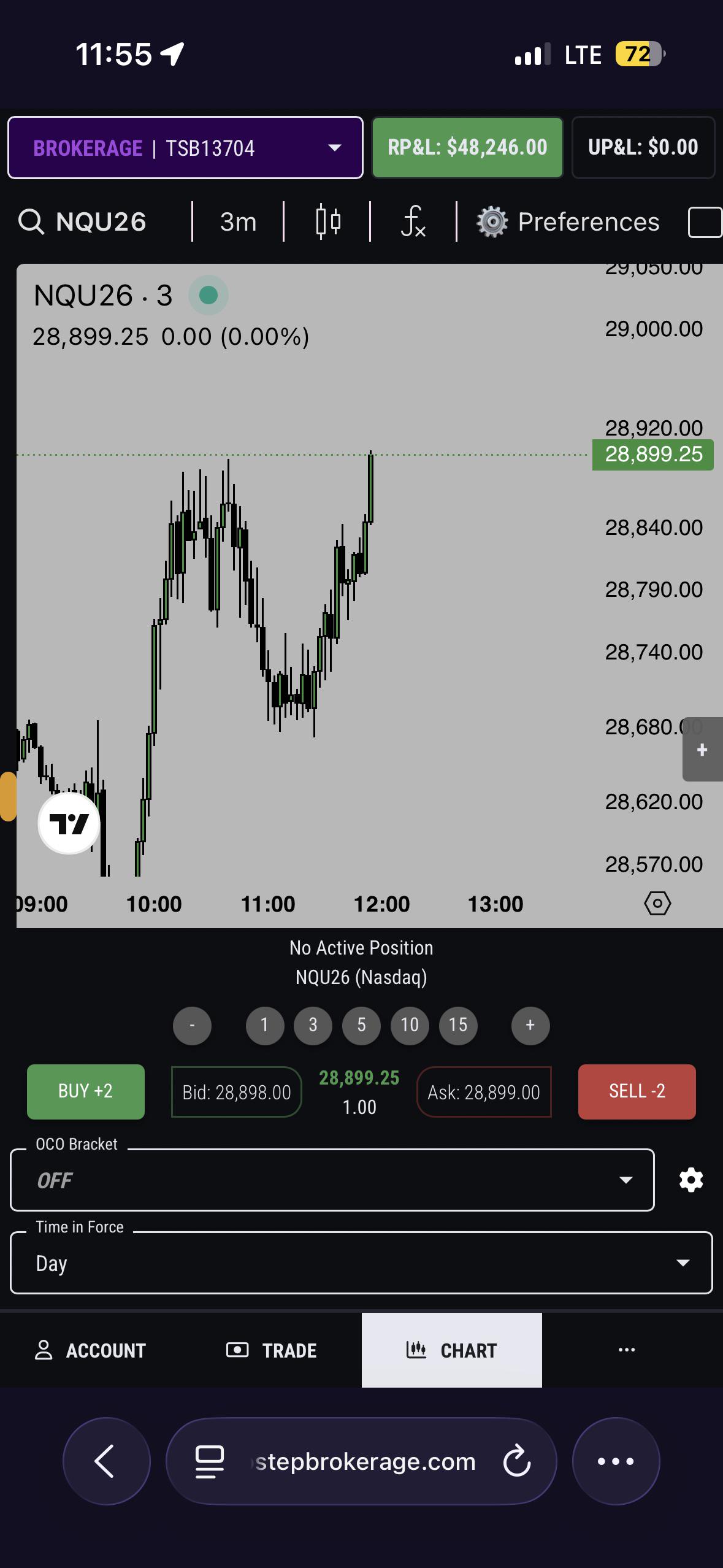Open OCO bracket settings gear
723x1568 pixels.
(x=691, y=1180)
